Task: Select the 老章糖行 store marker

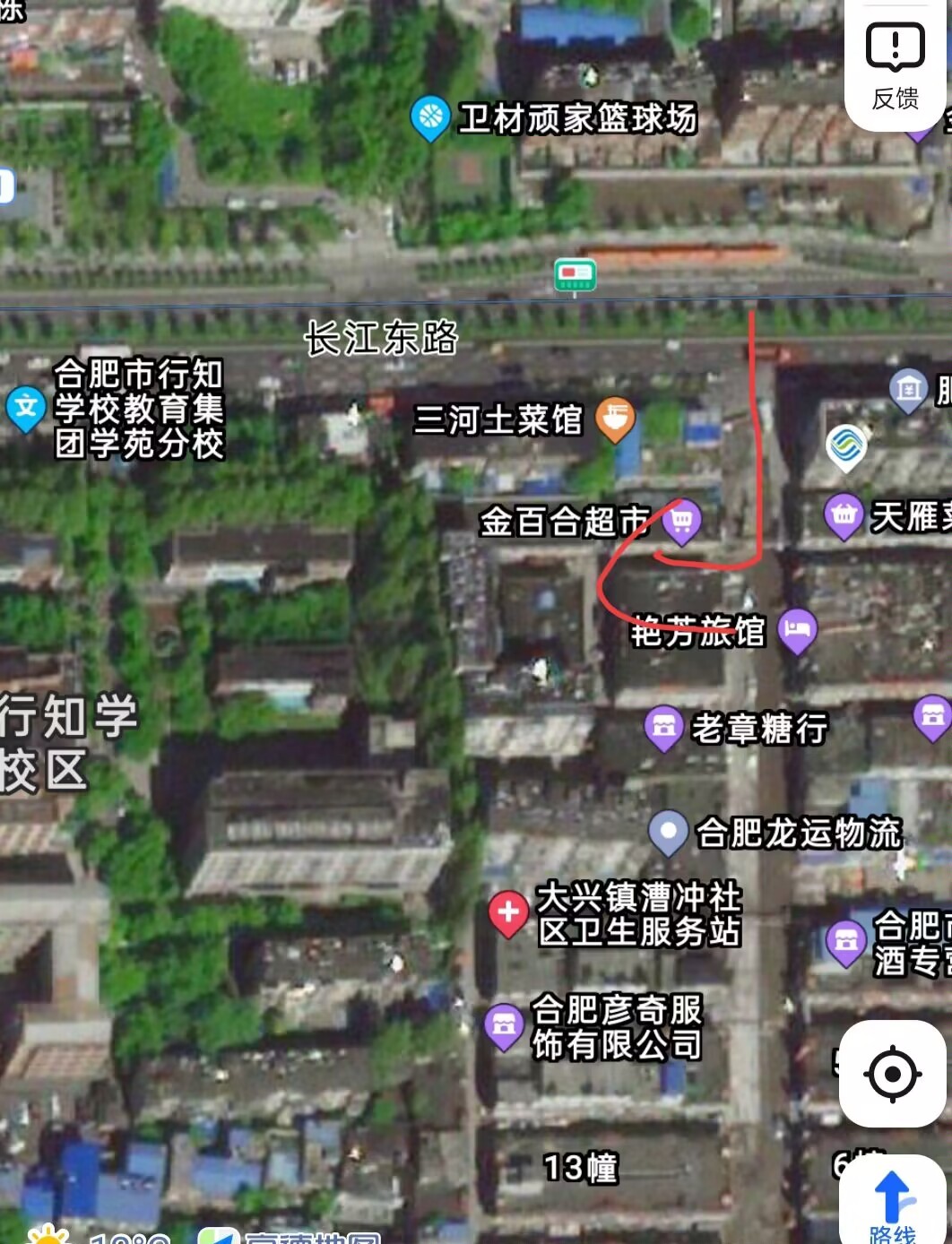Action: (x=663, y=727)
